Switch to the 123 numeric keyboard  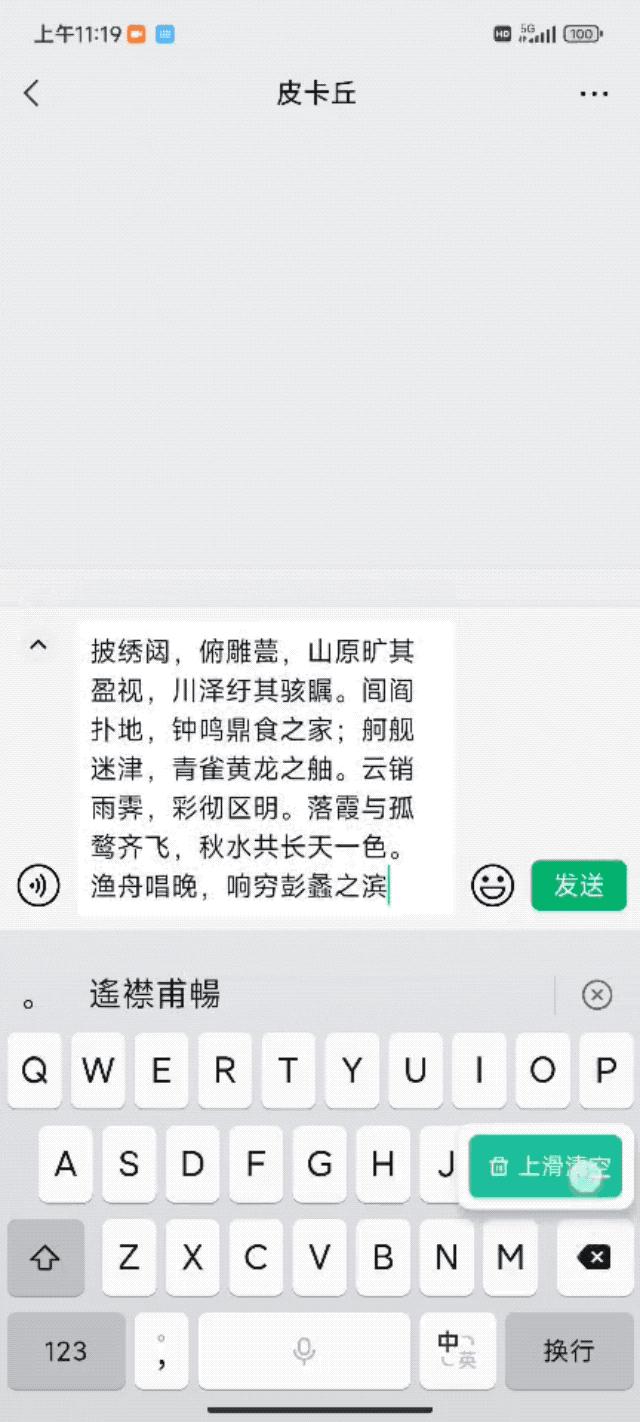(x=66, y=1351)
